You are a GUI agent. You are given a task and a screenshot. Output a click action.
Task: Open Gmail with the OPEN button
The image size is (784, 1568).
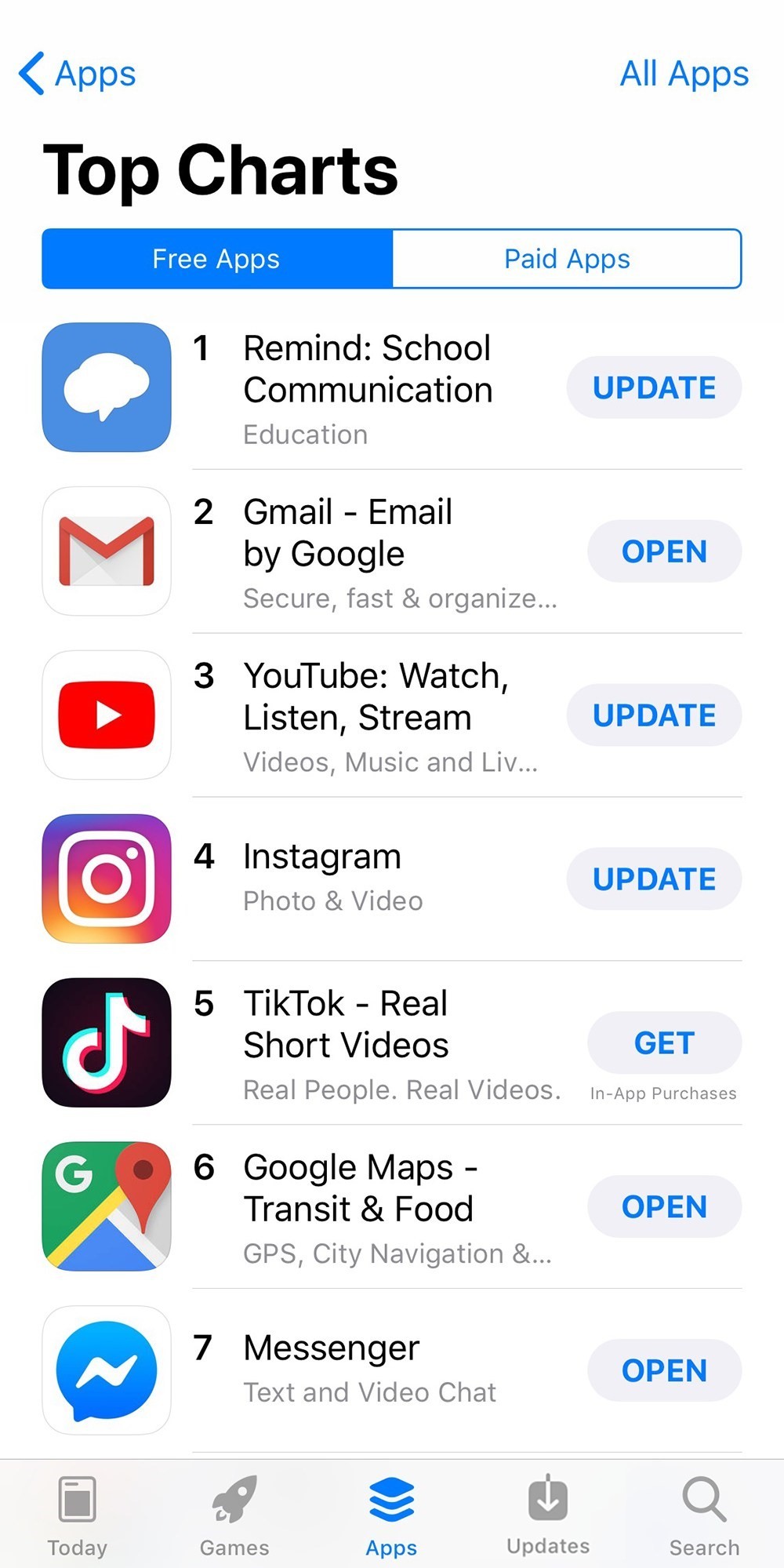click(x=664, y=551)
